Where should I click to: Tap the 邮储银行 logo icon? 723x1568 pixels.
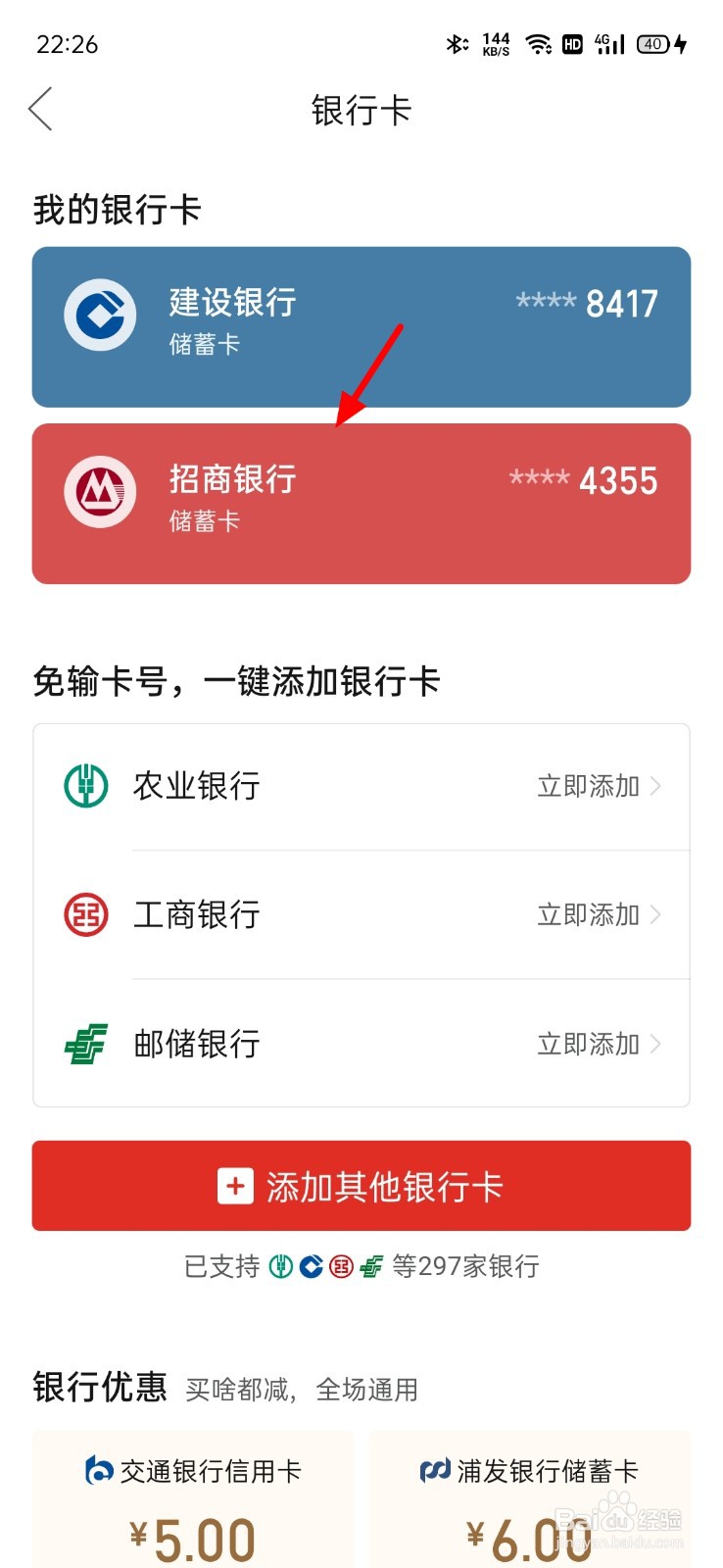(x=84, y=1043)
